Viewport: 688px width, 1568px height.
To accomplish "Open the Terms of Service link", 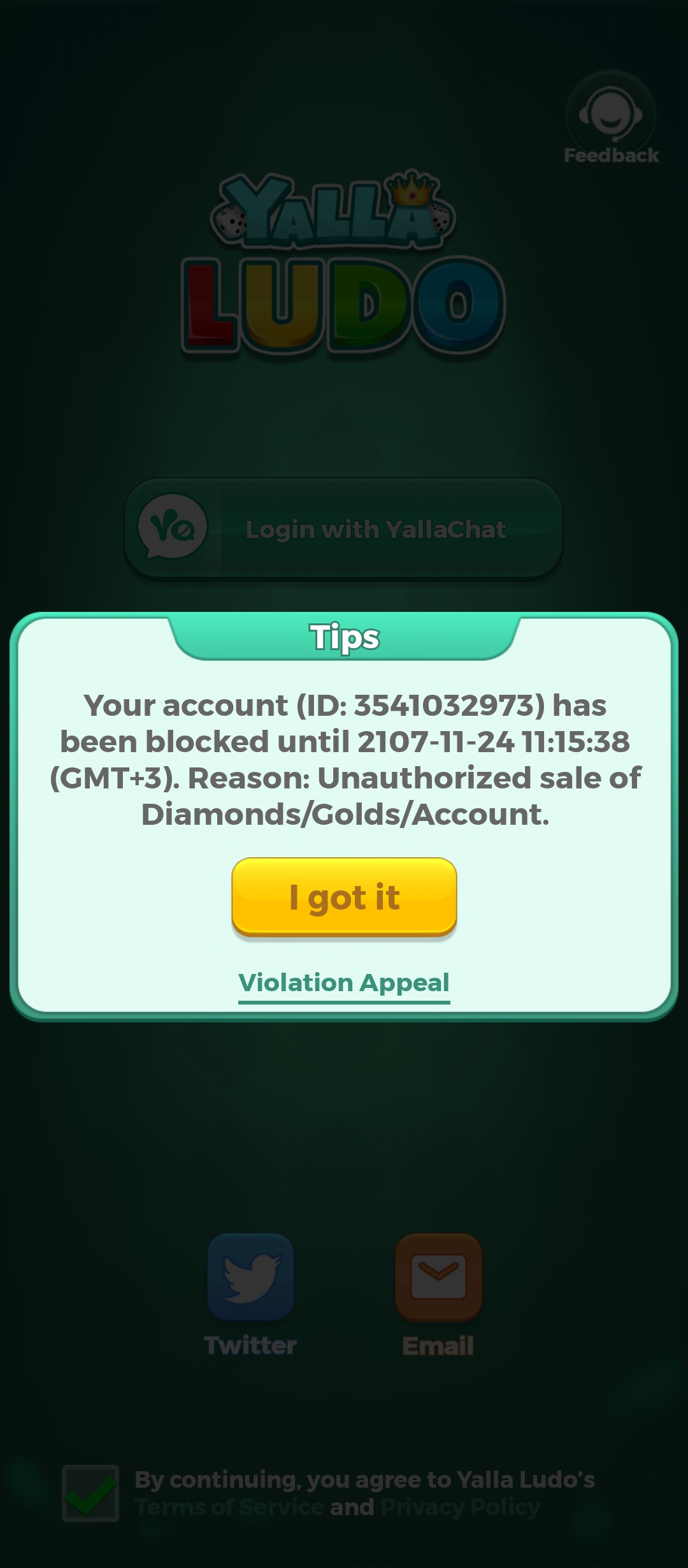I will tap(229, 1507).
